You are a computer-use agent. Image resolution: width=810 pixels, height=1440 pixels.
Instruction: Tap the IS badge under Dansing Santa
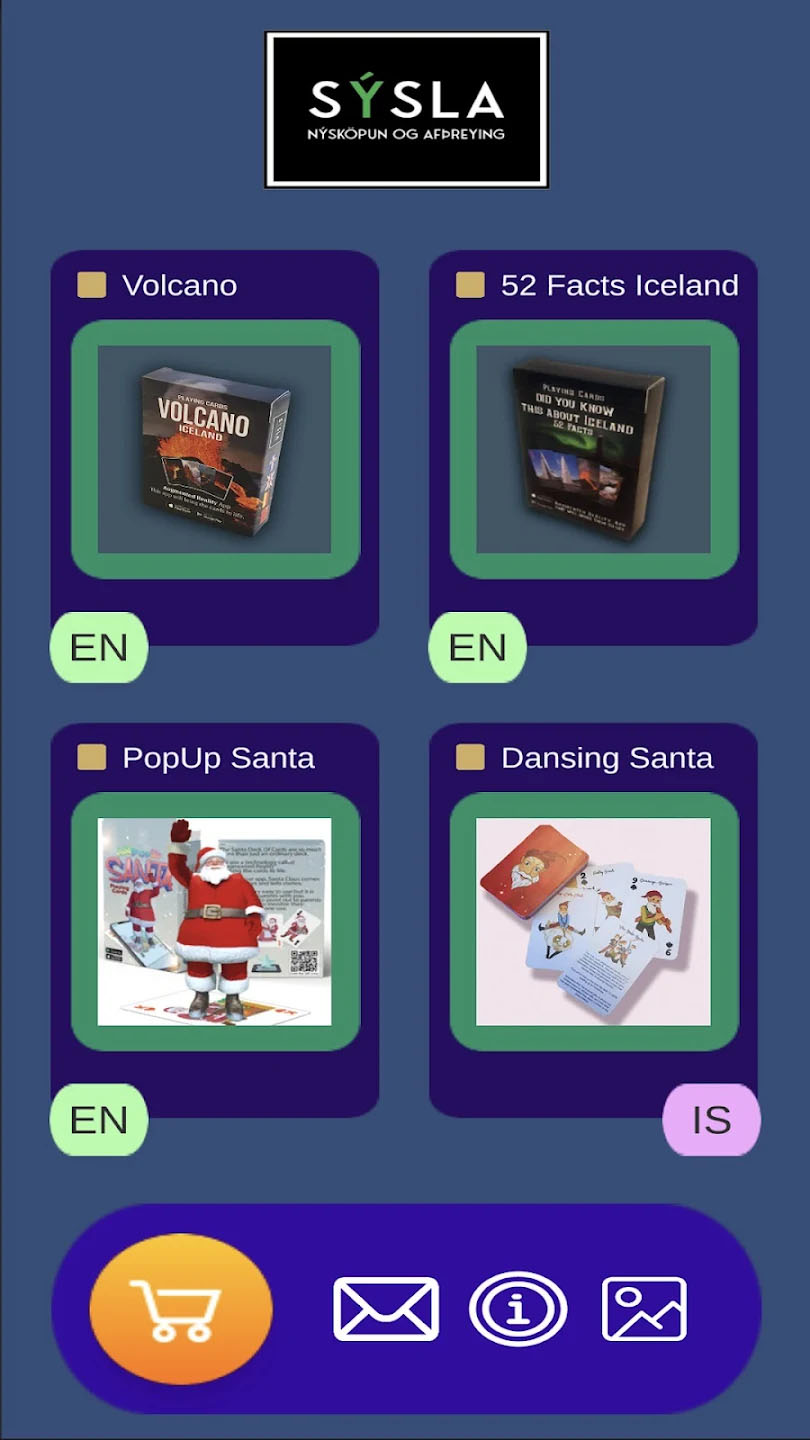[711, 1120]
